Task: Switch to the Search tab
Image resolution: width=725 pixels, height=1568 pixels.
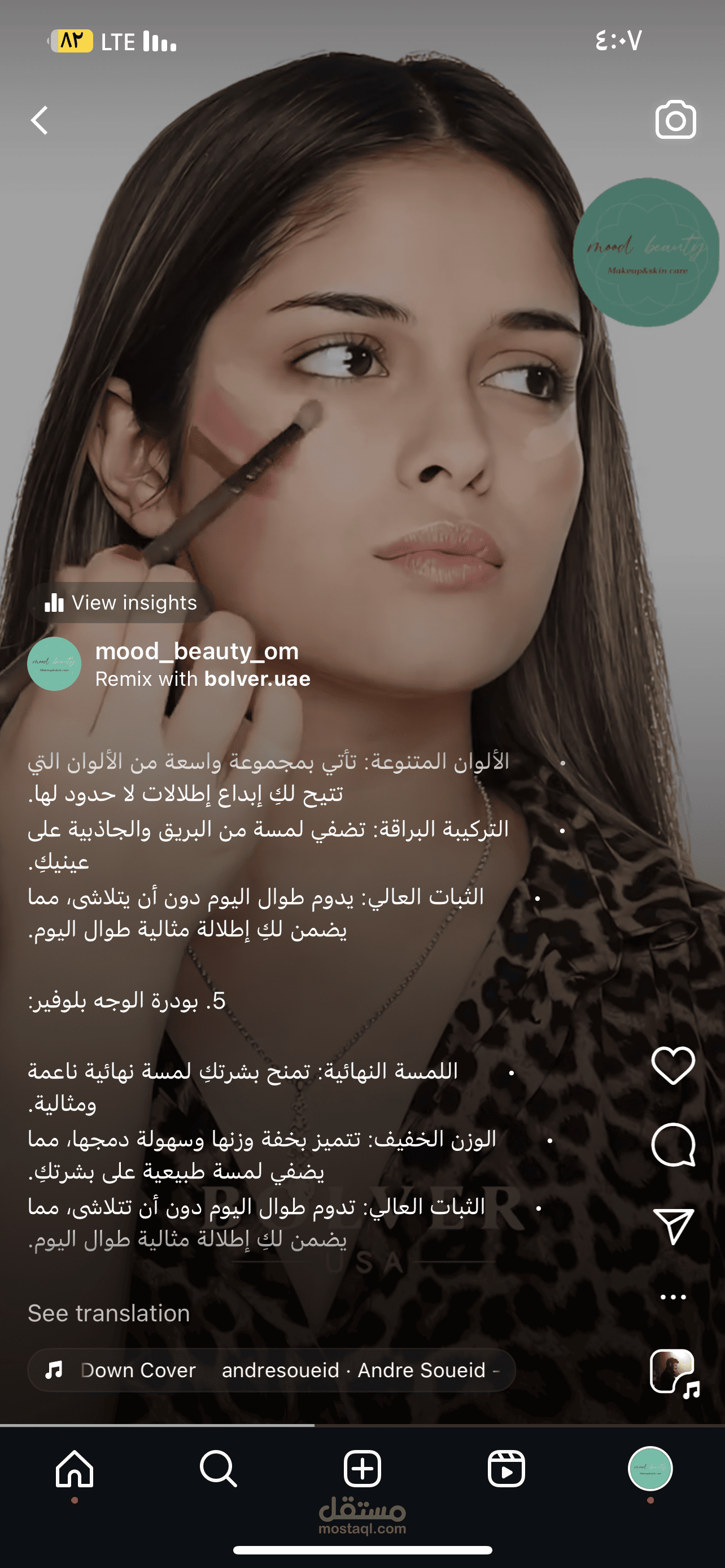Action: [x=218, y=1469]
